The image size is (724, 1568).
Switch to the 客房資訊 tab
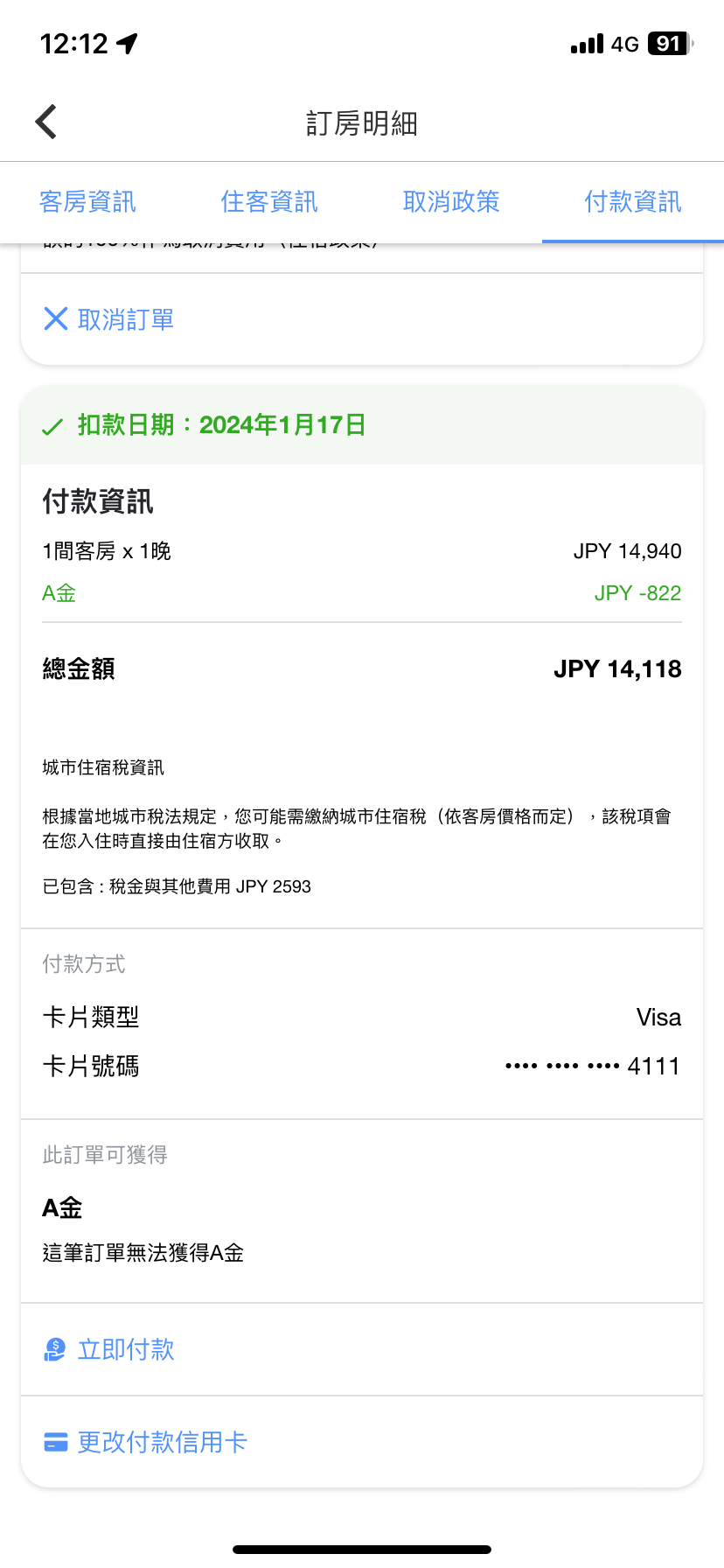(87, 202)
